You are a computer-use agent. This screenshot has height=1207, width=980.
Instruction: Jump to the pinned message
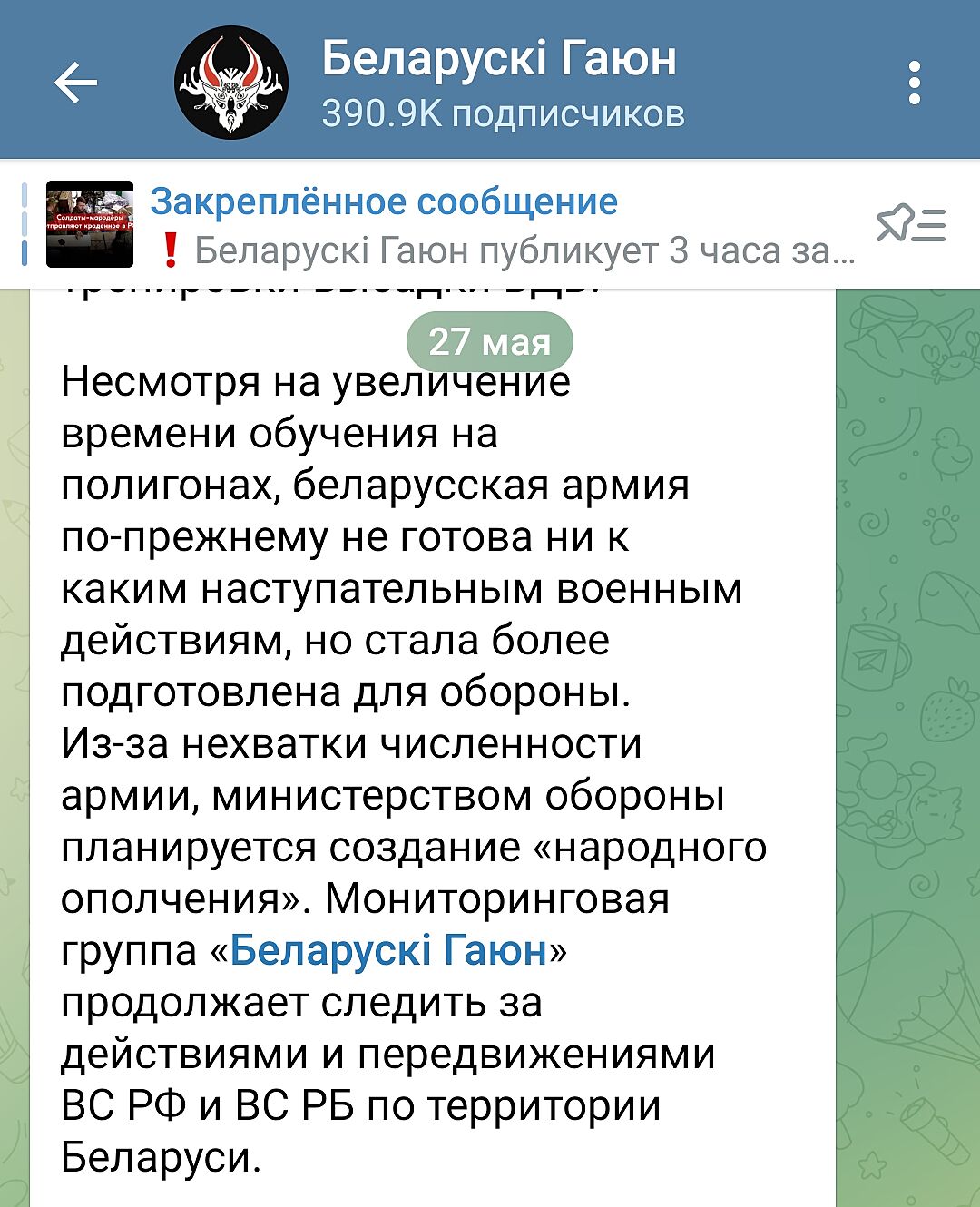click(454, 225)
